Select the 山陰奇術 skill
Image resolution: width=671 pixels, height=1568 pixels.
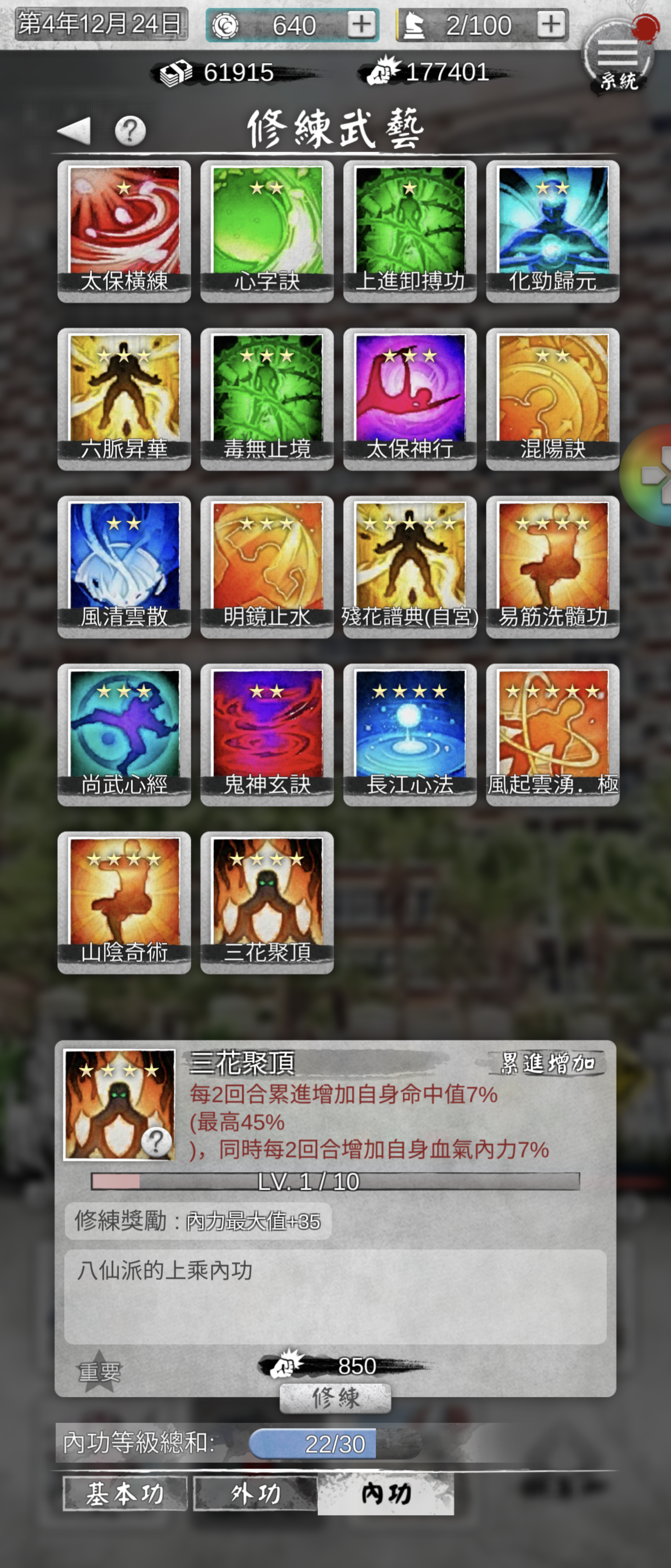124,903
